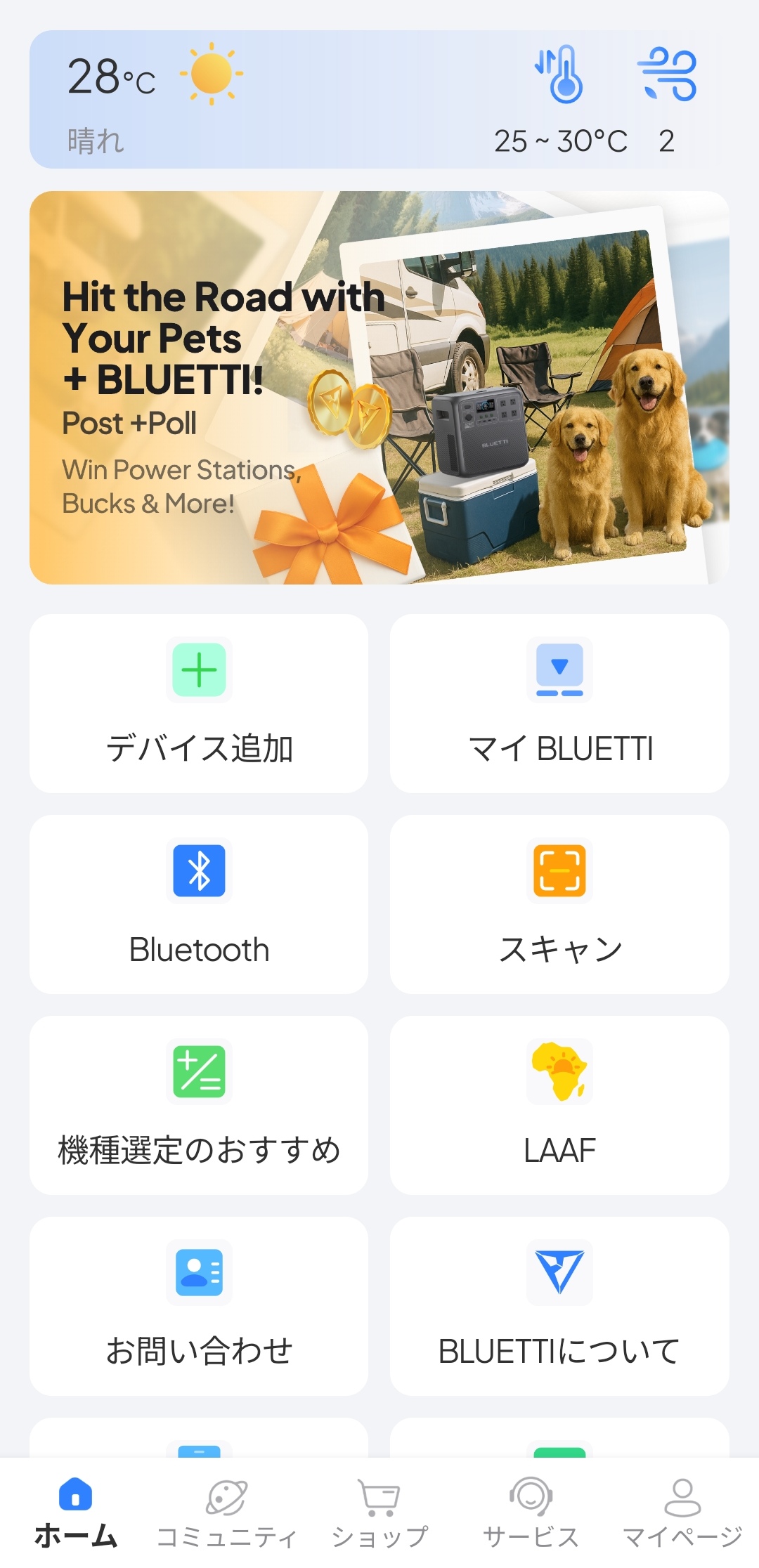
Task: Open マイ BLUETTI
Action: tap(559, 703)
